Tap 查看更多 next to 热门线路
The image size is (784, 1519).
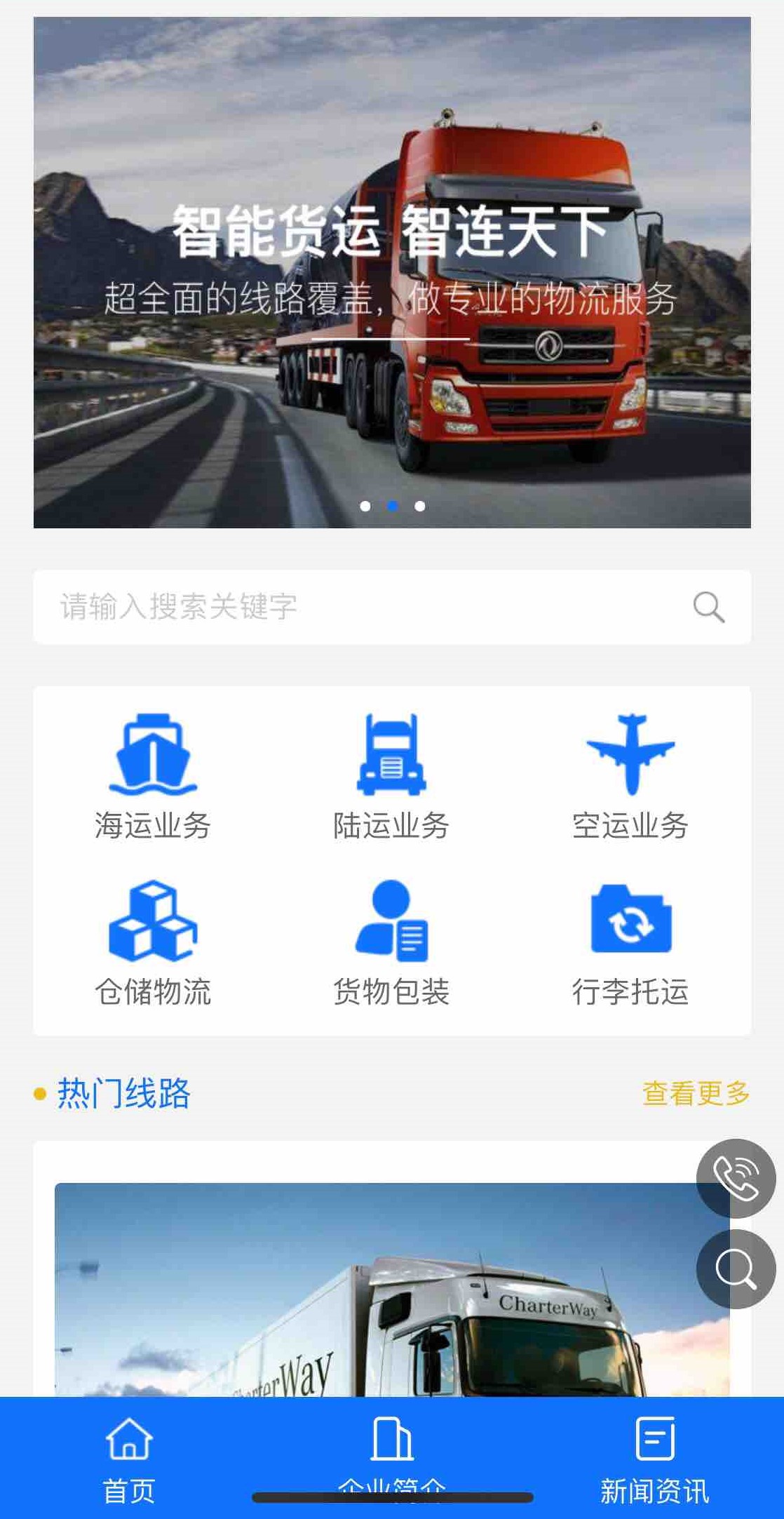tap(696, 1093)
